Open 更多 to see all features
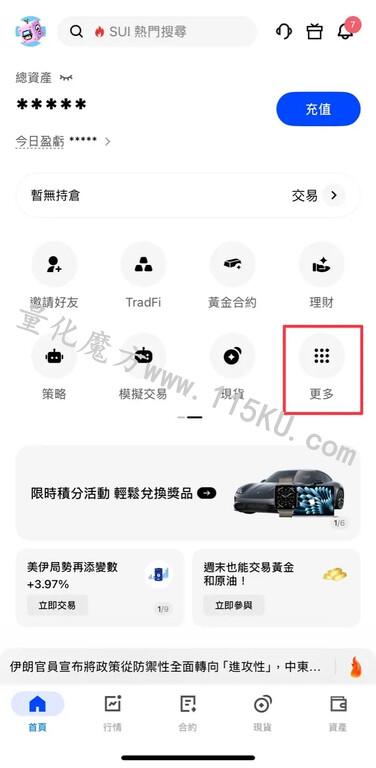Image resolution: width=376 pixels, height=768 pixels. pyautogui.click(x=321, y=367)
